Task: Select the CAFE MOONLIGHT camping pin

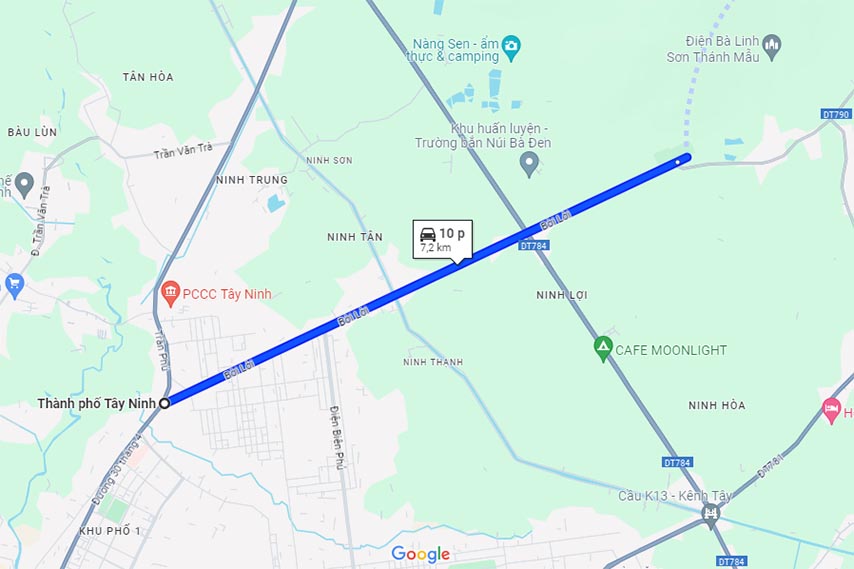Action: [x=602, y=348]
